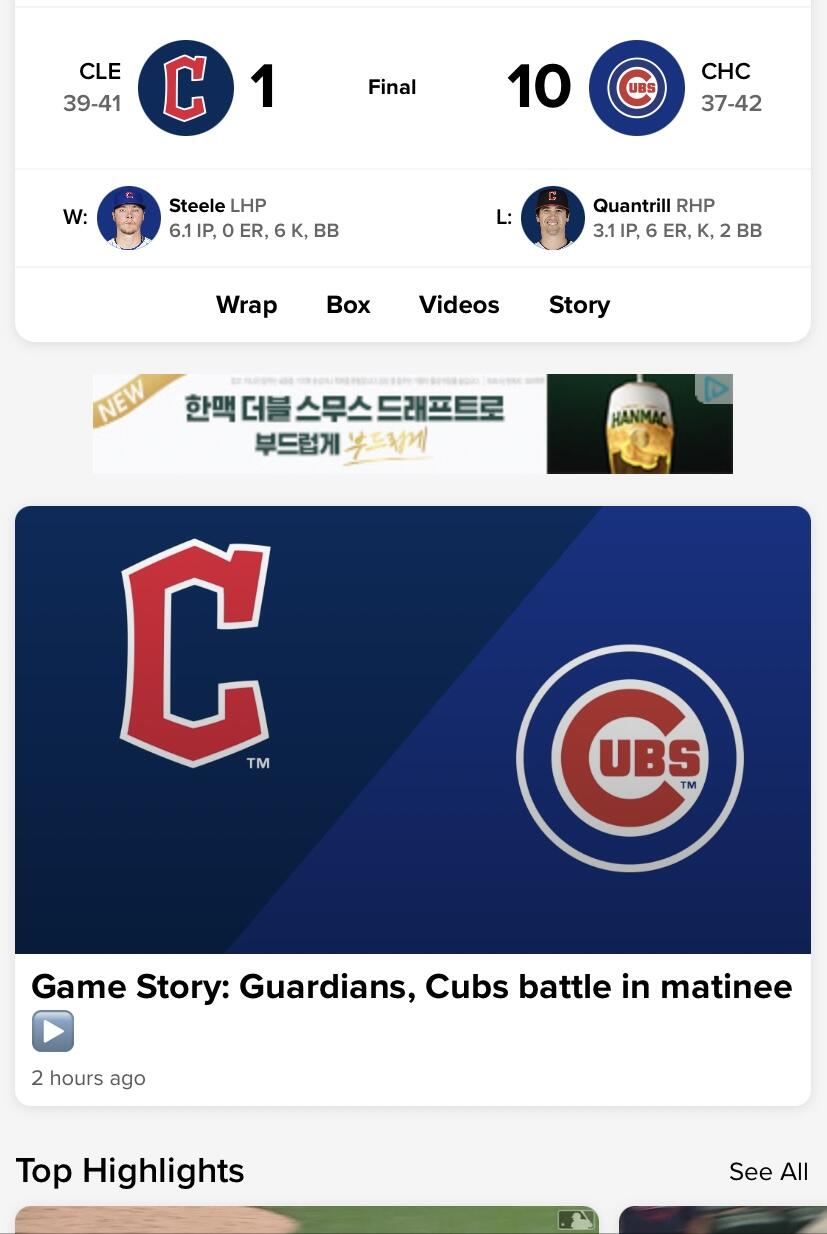827x1234 pixels.
Task: Open the Wrap link
Action: (246, 305)
